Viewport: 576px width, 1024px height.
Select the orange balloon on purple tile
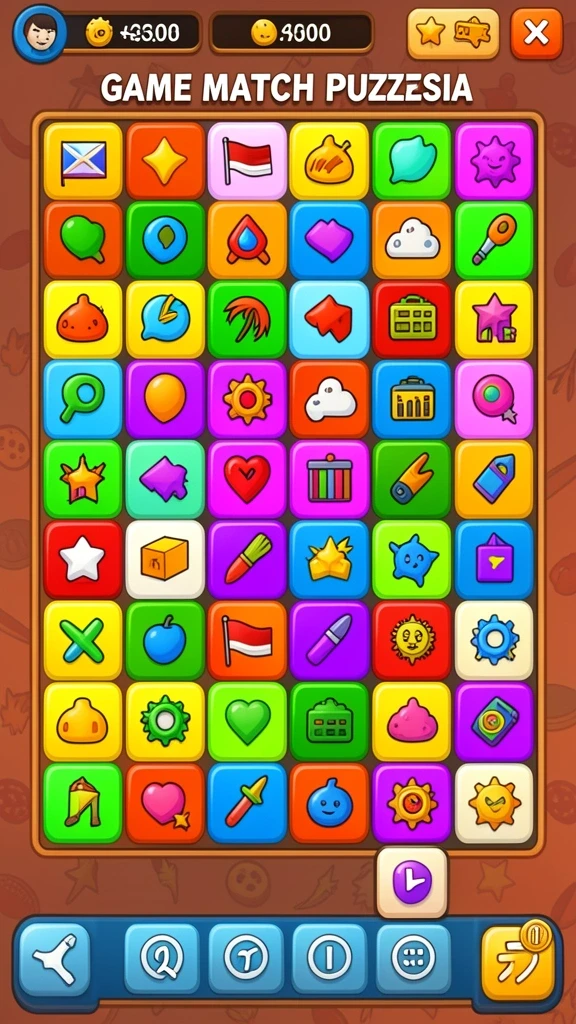(x=165, y=399)
